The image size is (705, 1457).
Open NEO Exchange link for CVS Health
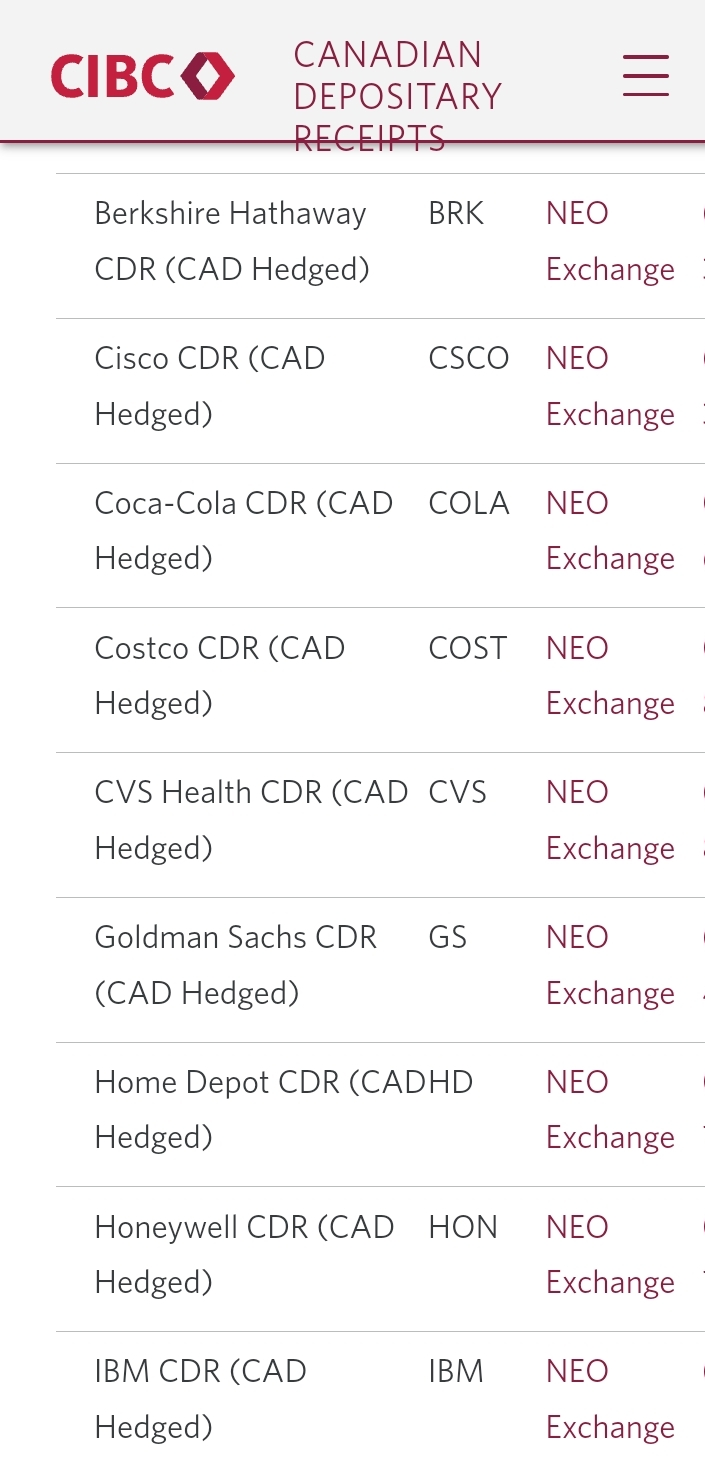point(610,820)
